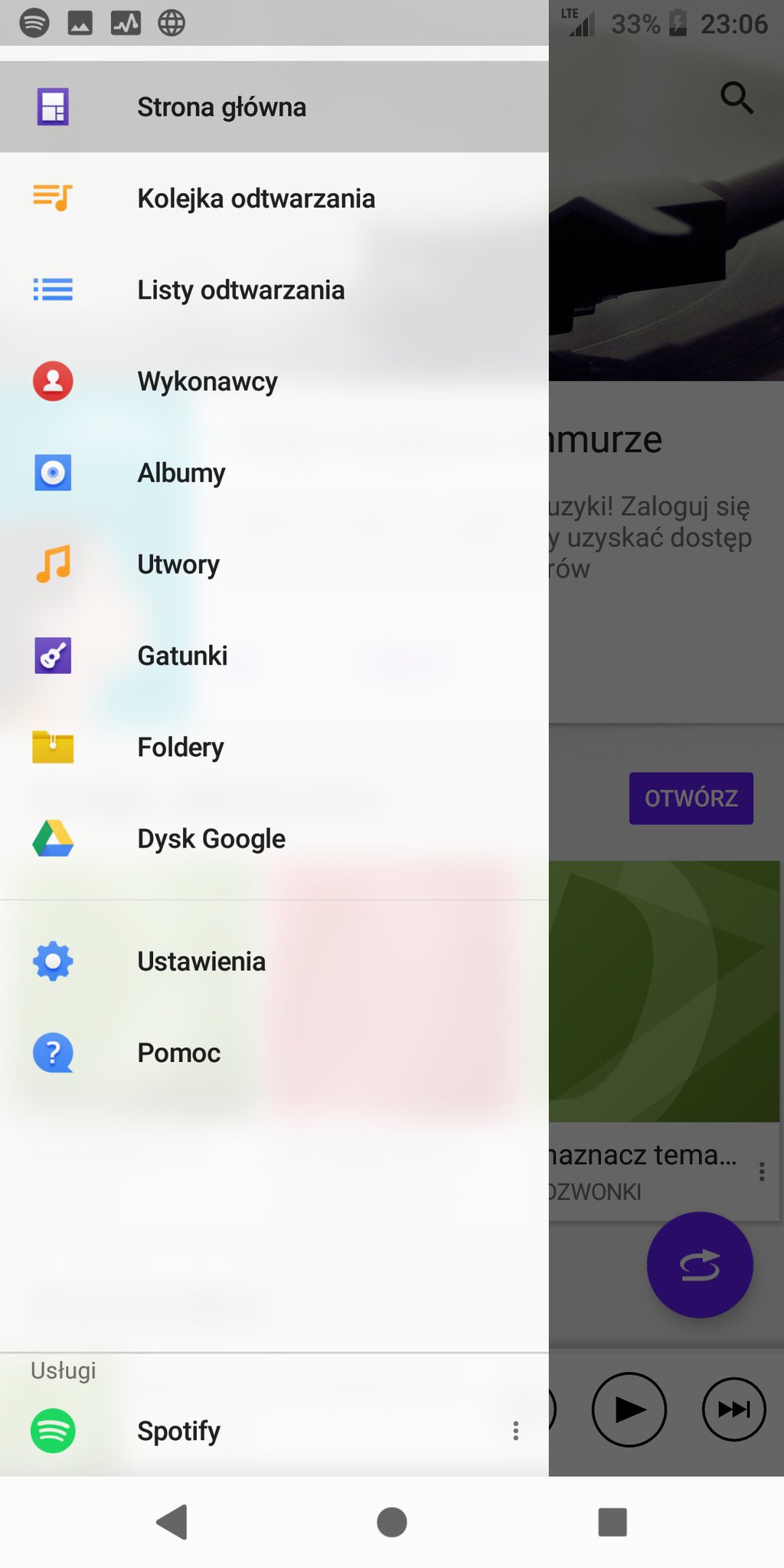Open the overflow menu next to Spotify
The image size is (784, 1568).
[515, 1431]
